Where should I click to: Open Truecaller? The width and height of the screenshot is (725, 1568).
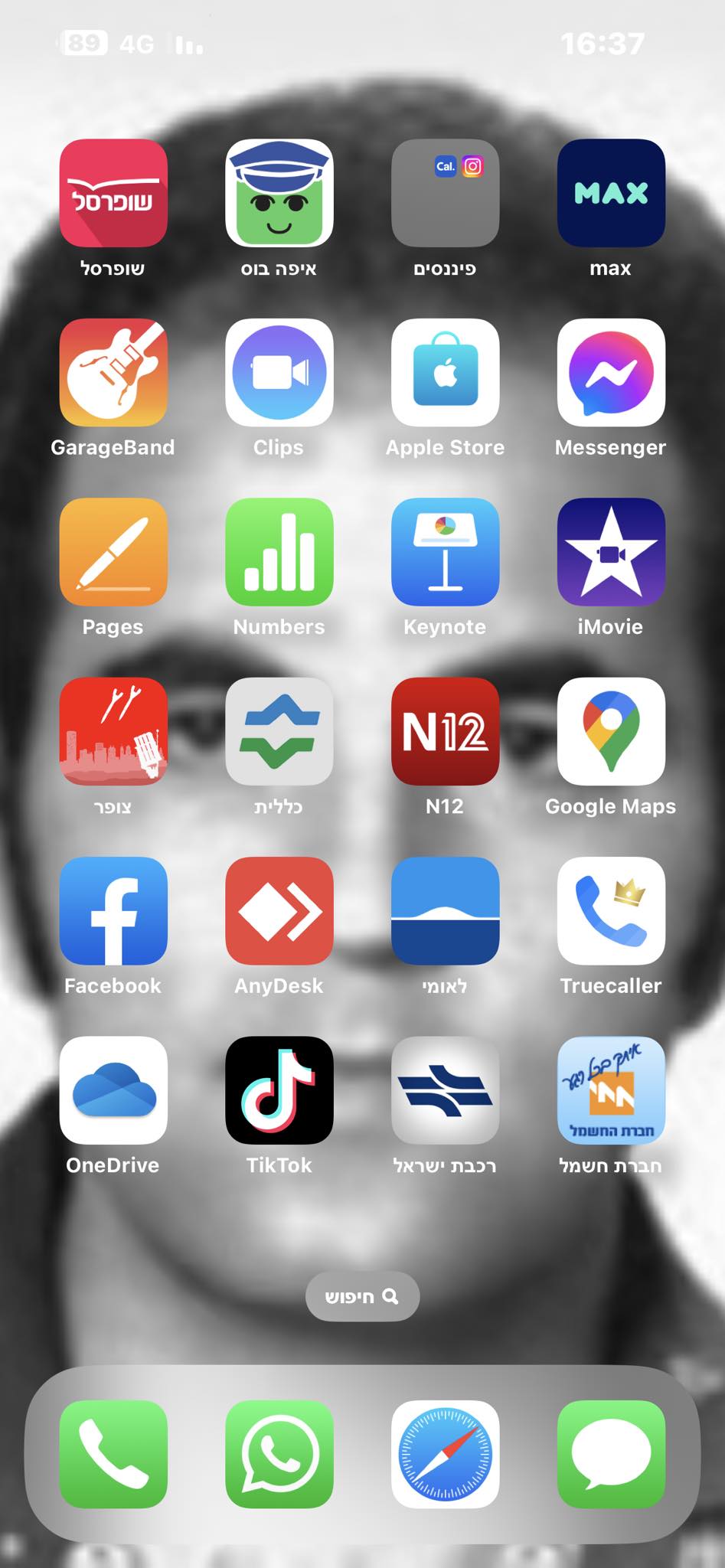[x=610, y=911]
